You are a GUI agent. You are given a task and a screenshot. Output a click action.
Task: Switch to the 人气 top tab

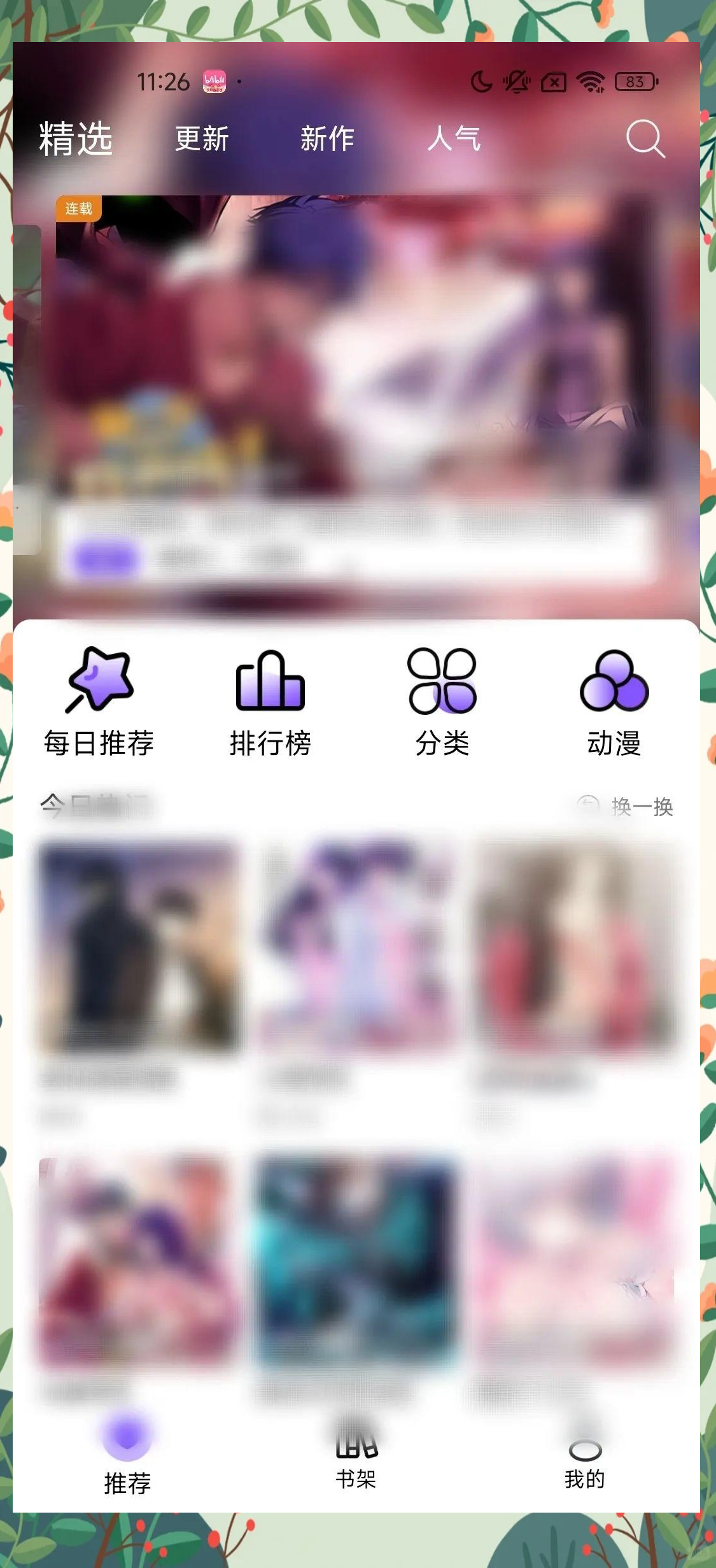pyautogui.click(x=454, y=139)
